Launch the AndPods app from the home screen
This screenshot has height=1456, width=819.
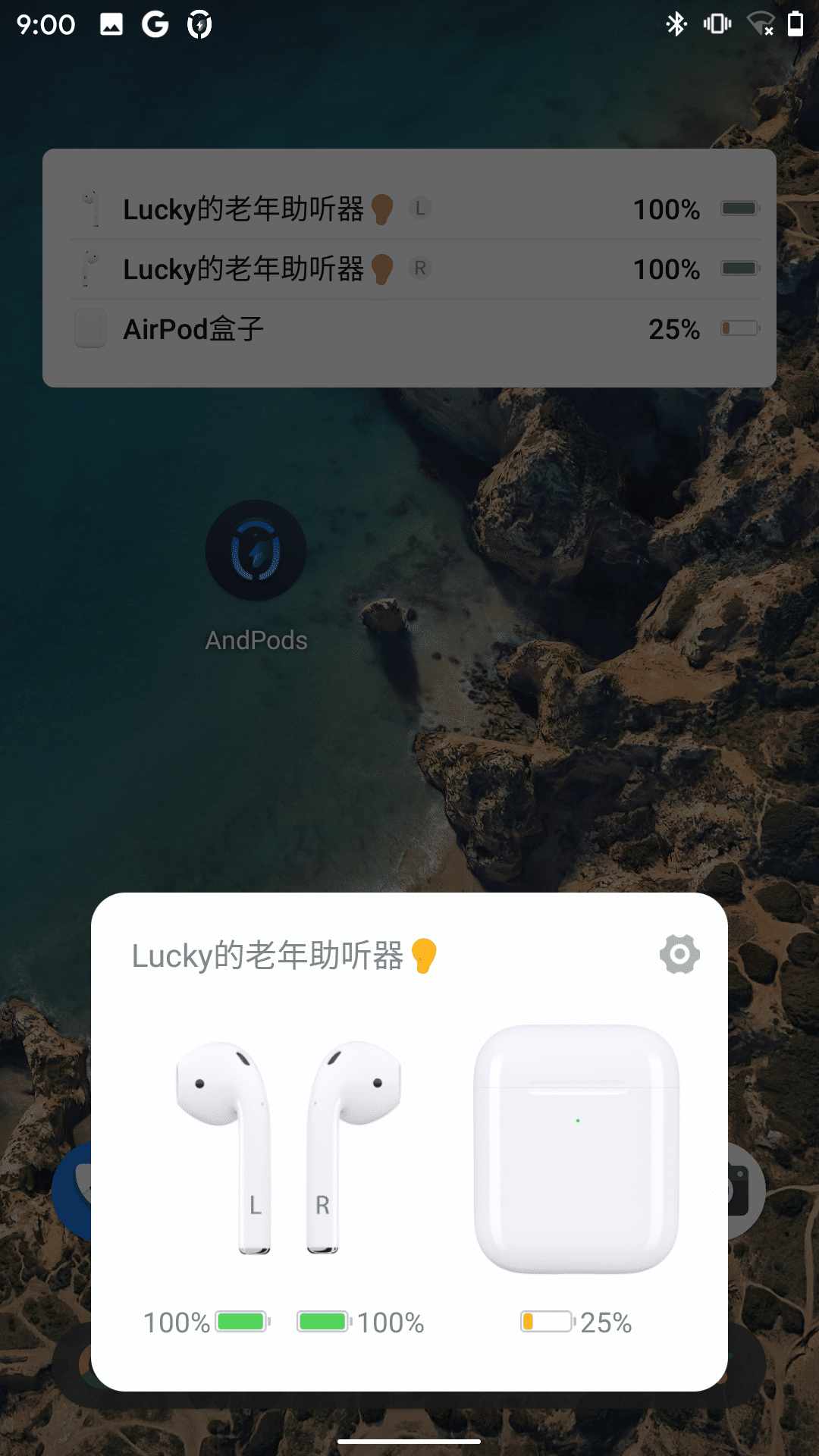[x=256, y=551]
